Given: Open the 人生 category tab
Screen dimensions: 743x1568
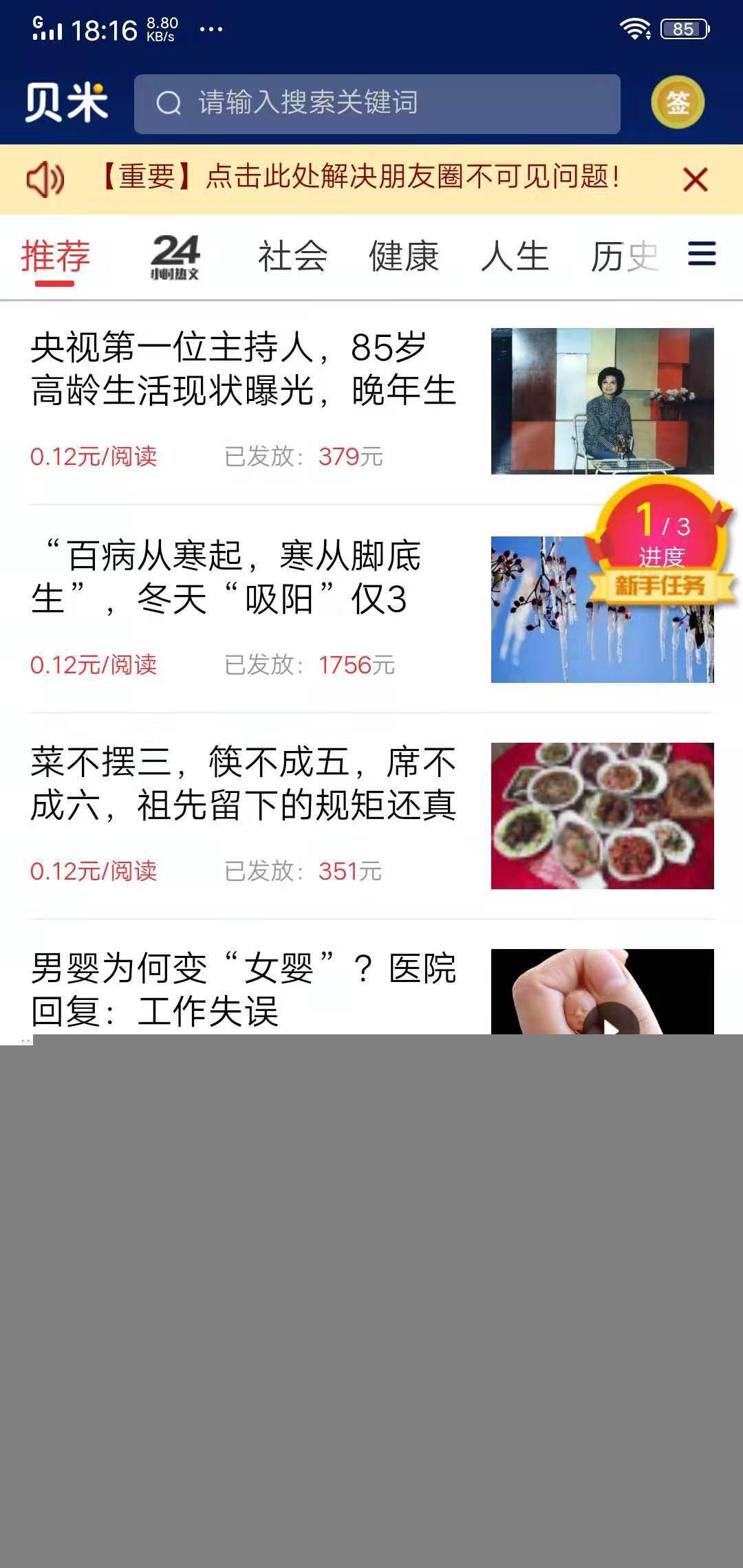Looking at the screenshot, I should click(515, 254).
